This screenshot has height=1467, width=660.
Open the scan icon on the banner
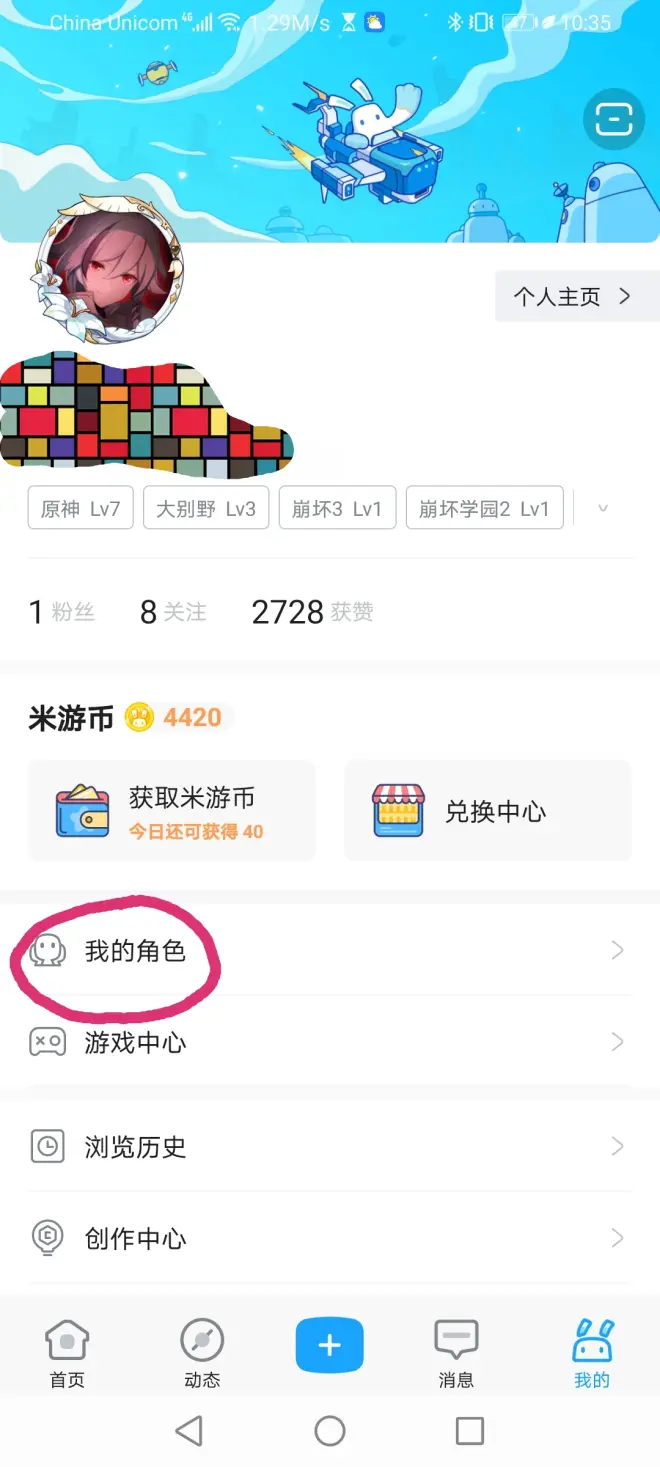(614, 121)
